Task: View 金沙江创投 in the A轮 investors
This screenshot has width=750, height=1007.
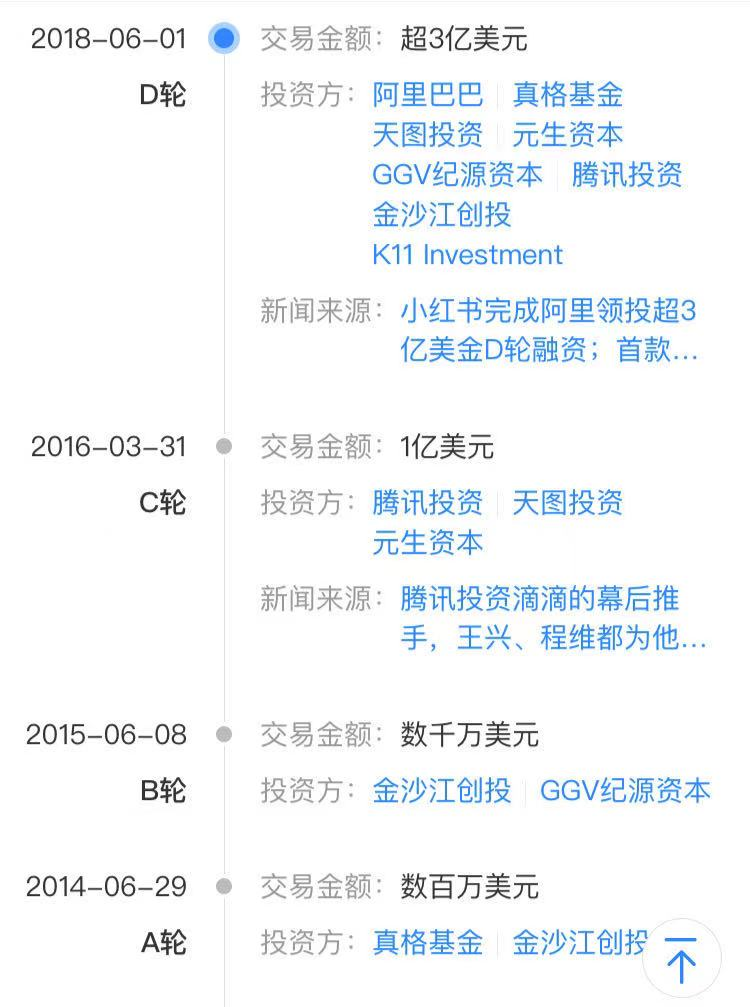Action: (x=578, y=942)
